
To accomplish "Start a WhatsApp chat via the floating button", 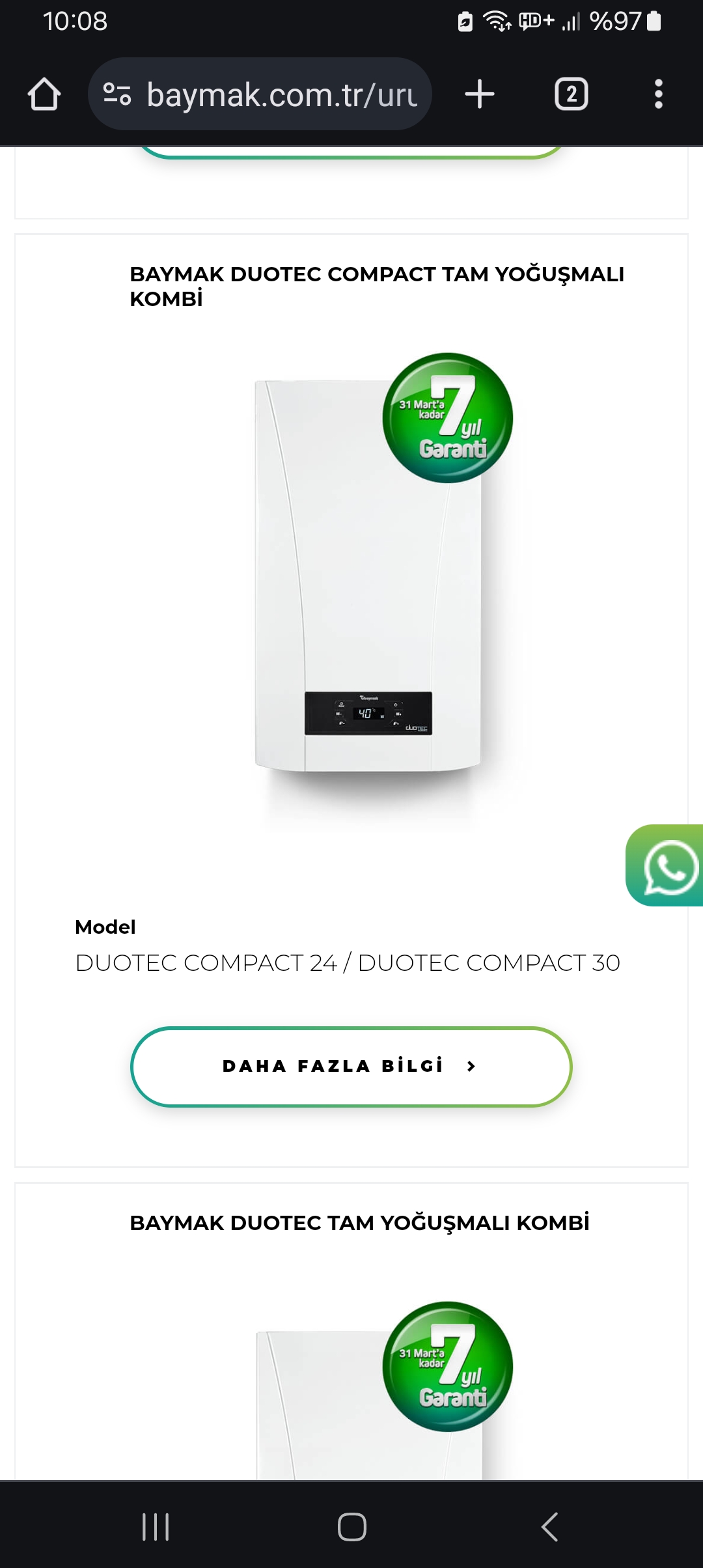I will 669,865.
